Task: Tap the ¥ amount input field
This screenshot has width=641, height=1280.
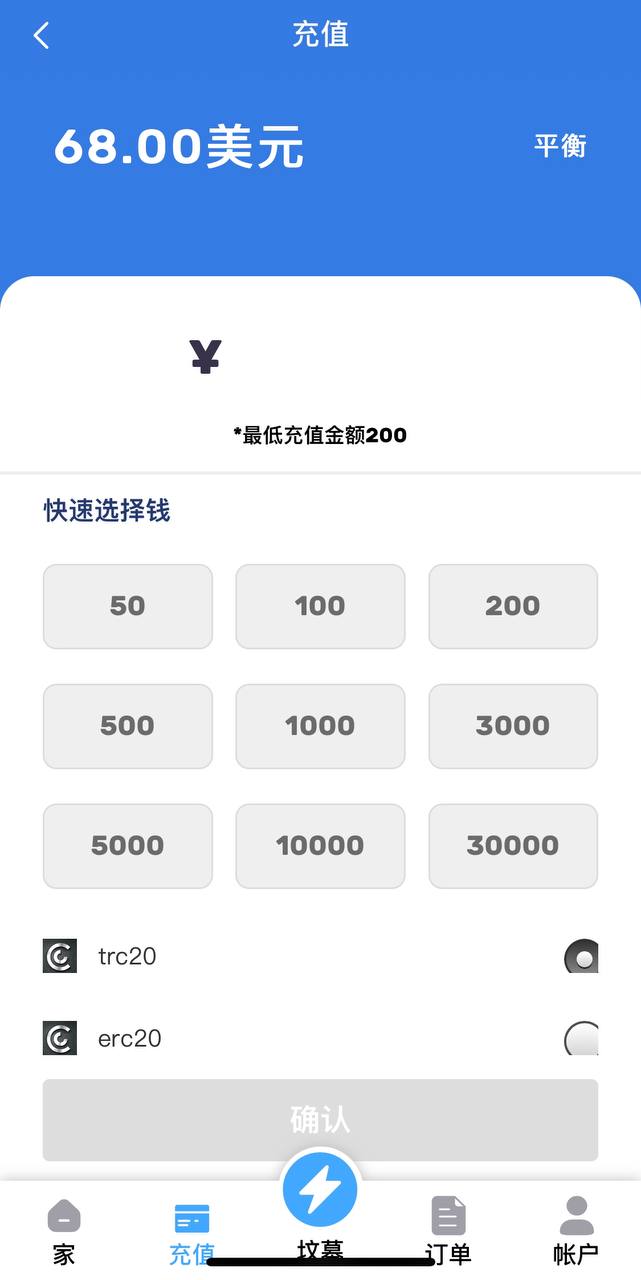Action: pos(380,357)
